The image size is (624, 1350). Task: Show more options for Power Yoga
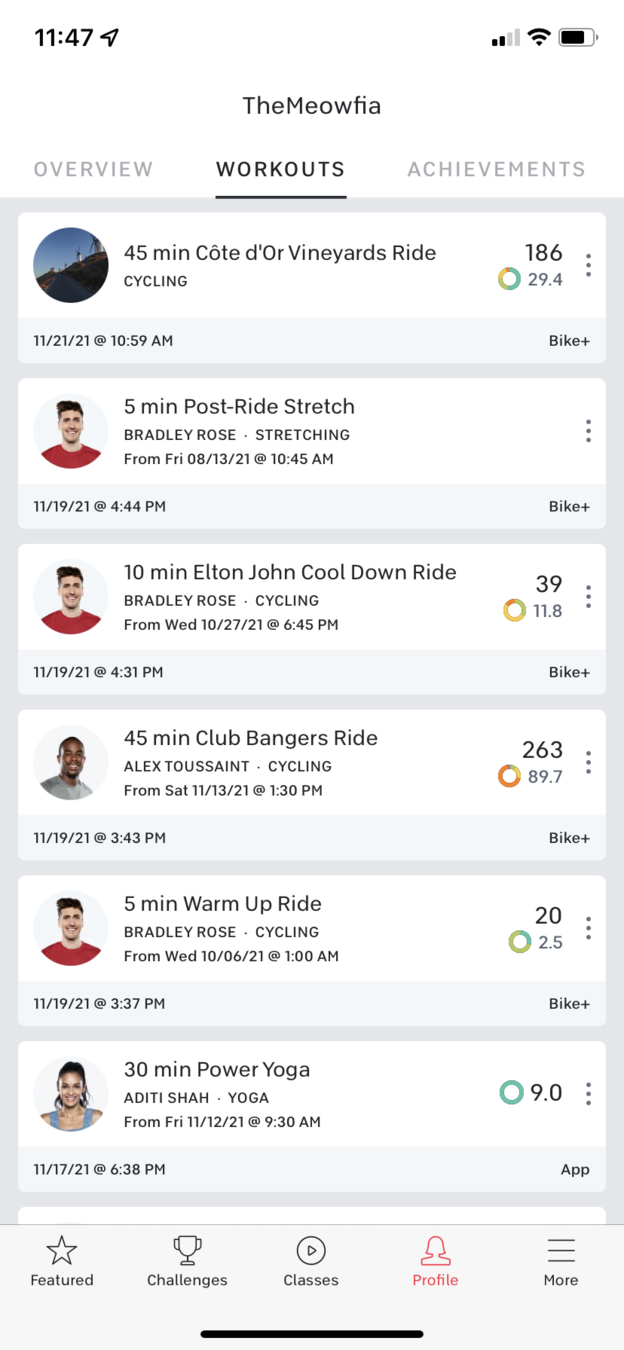click(588, 1094)
